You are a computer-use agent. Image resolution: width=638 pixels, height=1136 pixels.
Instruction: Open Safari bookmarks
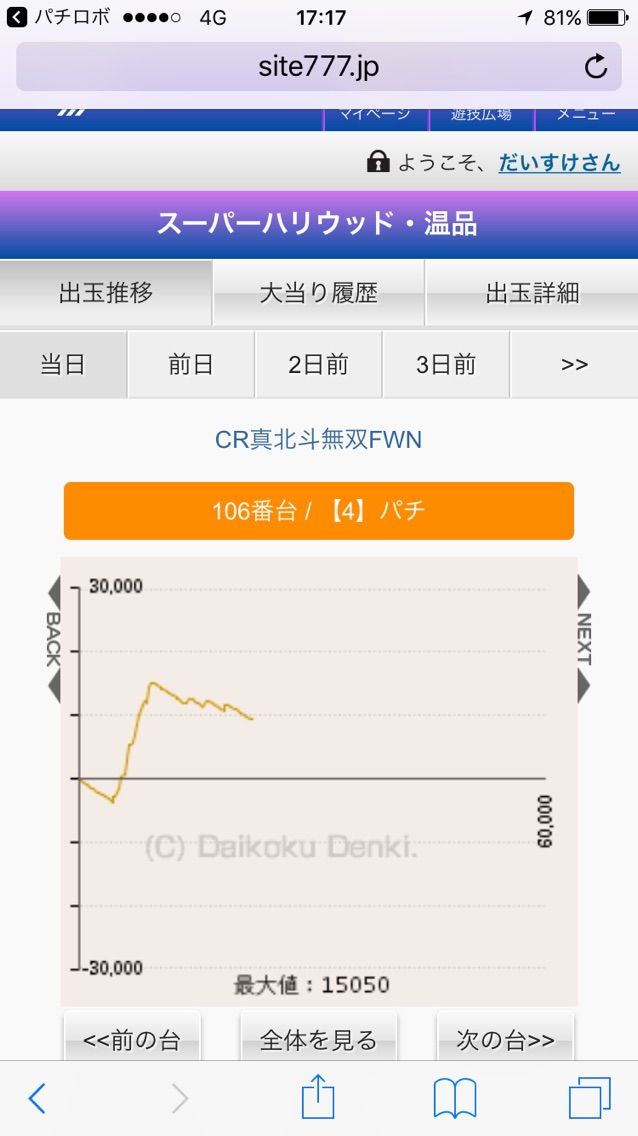[455, 1099]
